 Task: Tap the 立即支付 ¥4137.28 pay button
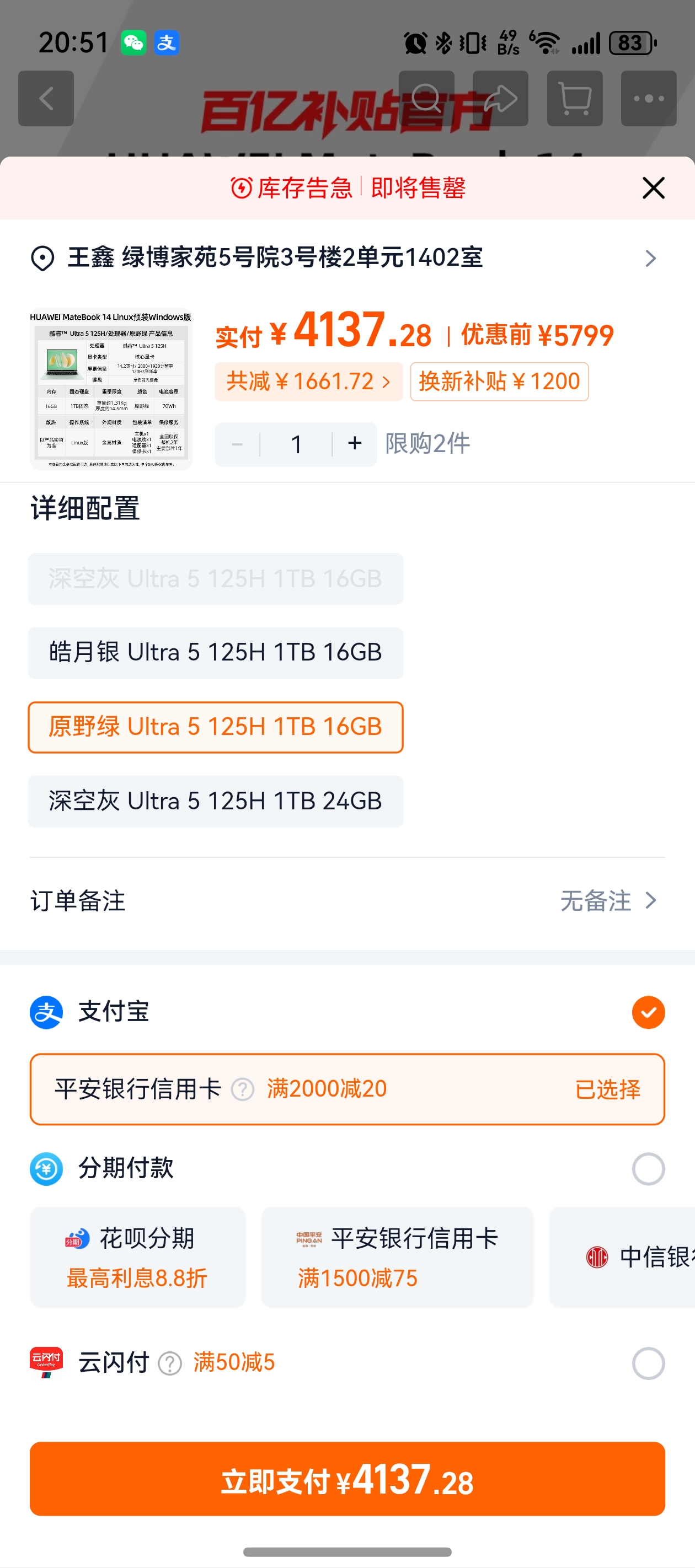tap(347, 1479)
